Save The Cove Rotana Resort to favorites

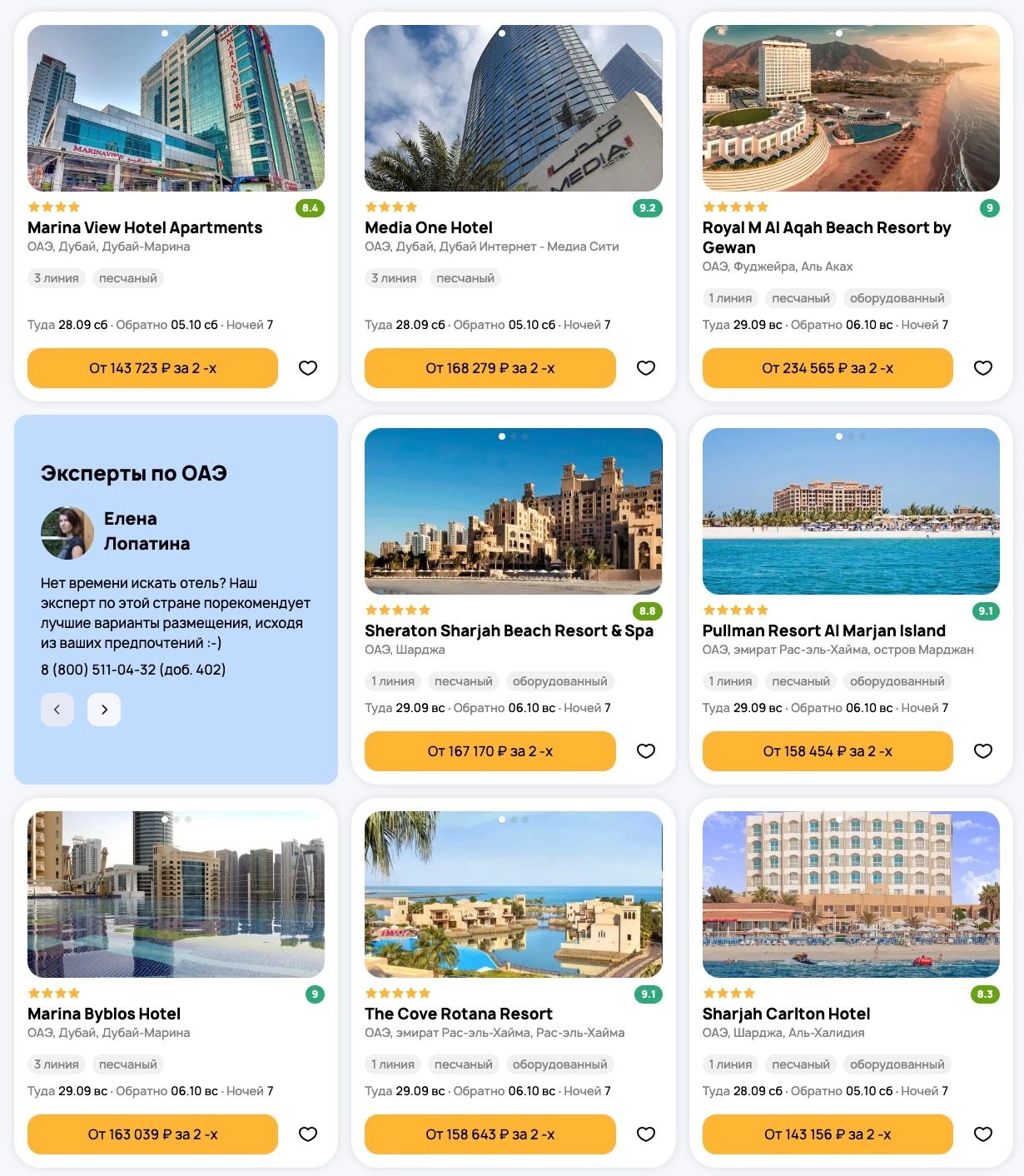pos(646,1134)
